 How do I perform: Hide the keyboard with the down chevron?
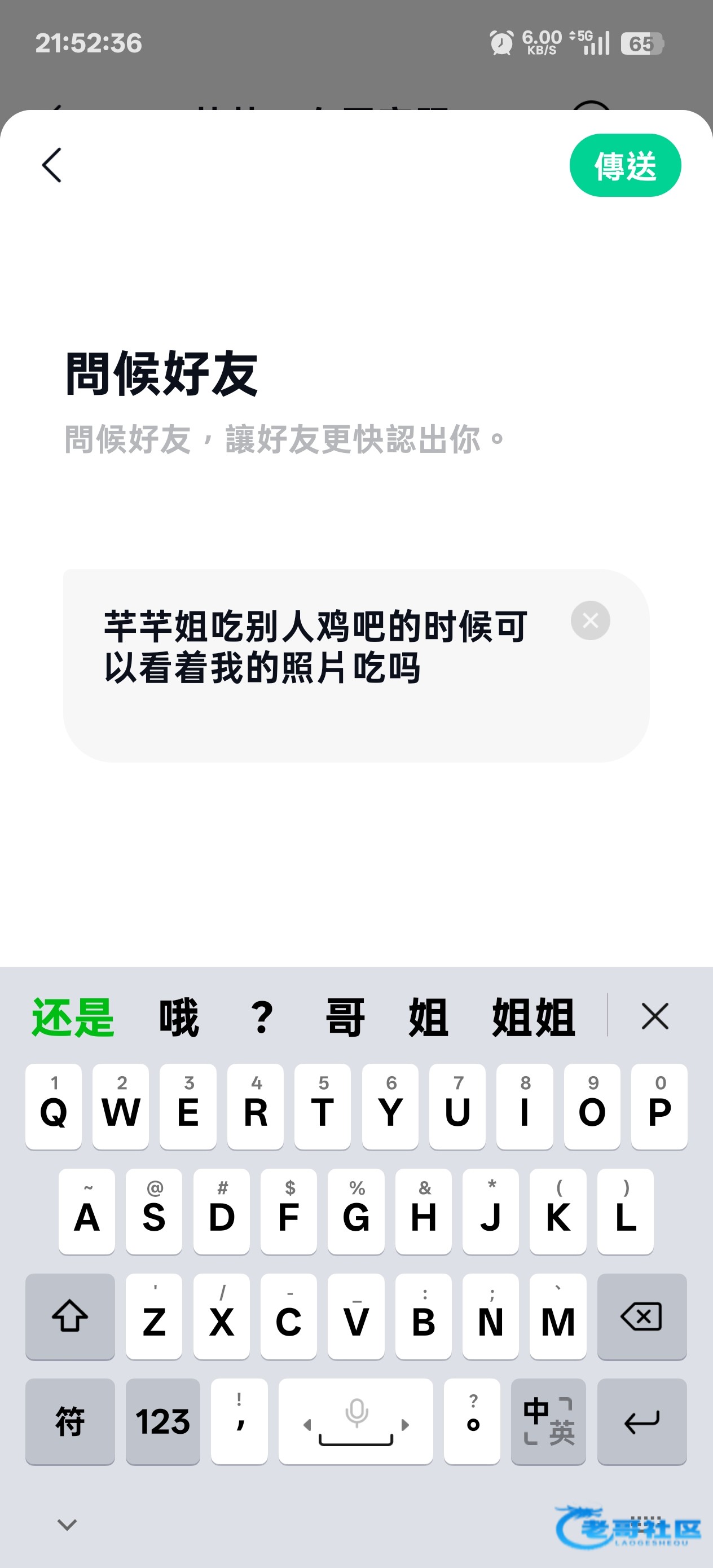pos(67,1524)
